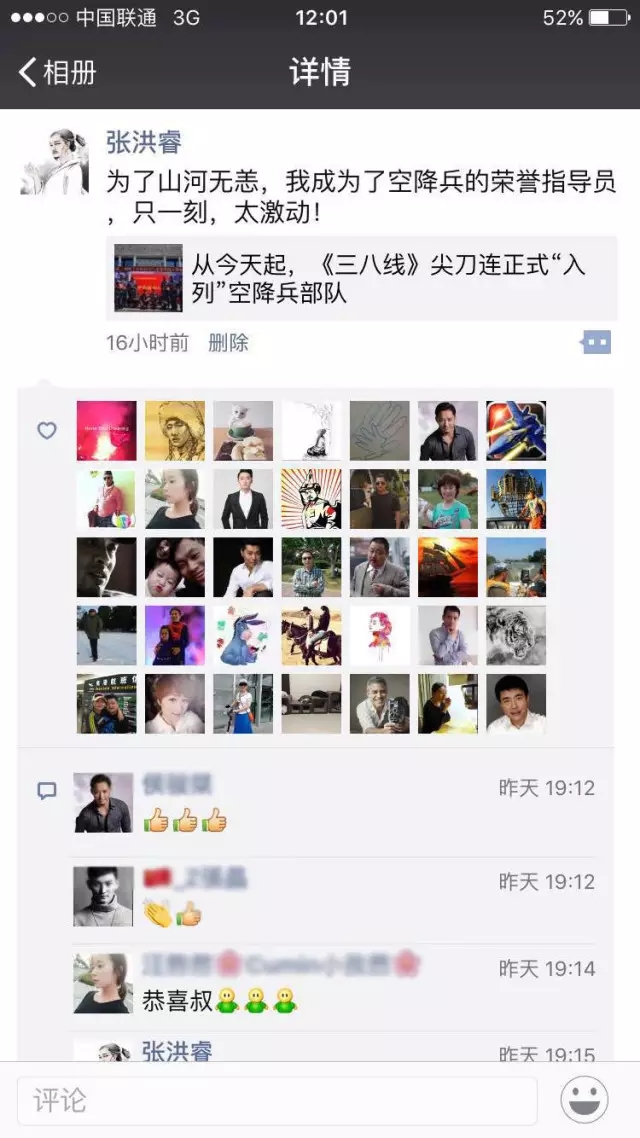Image resolution: width=640 pixels, height=1138 pixels.
Task: Tap the comment input field 评论
Action: click(277, 1101)
